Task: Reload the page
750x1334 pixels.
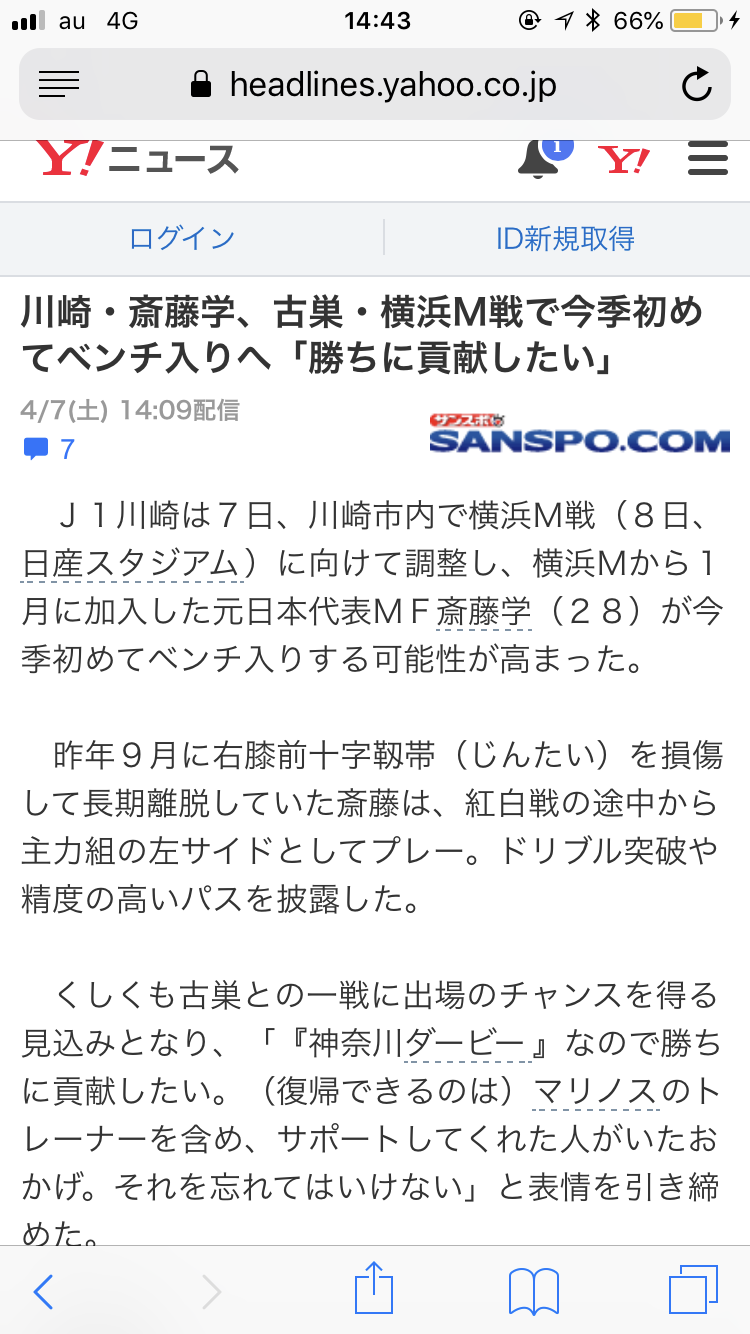Action: [696, 85]
